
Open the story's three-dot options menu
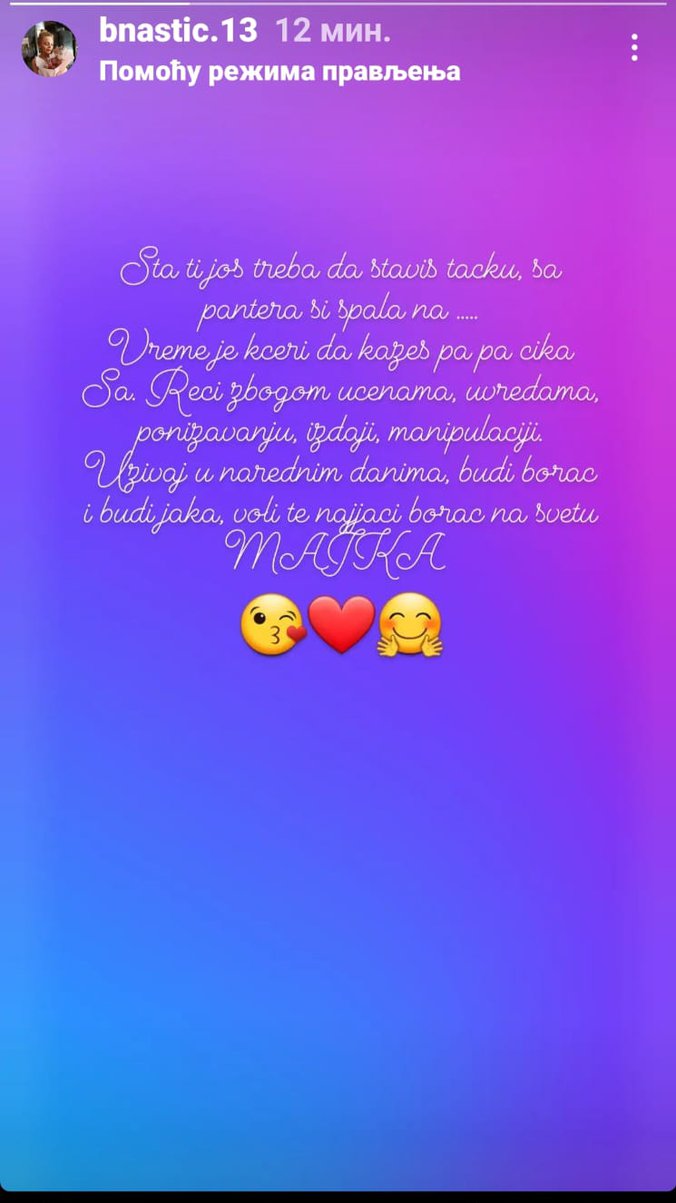pos(634,47)
